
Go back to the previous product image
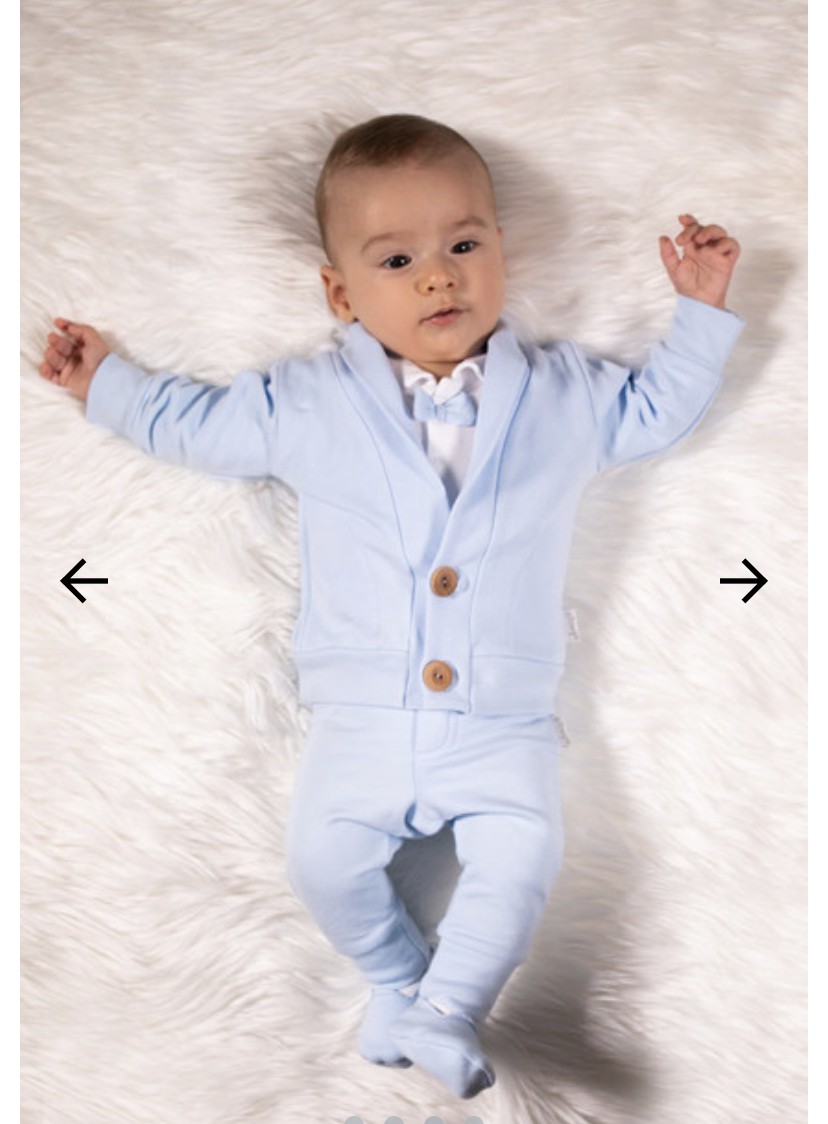[x=84, y=580]
